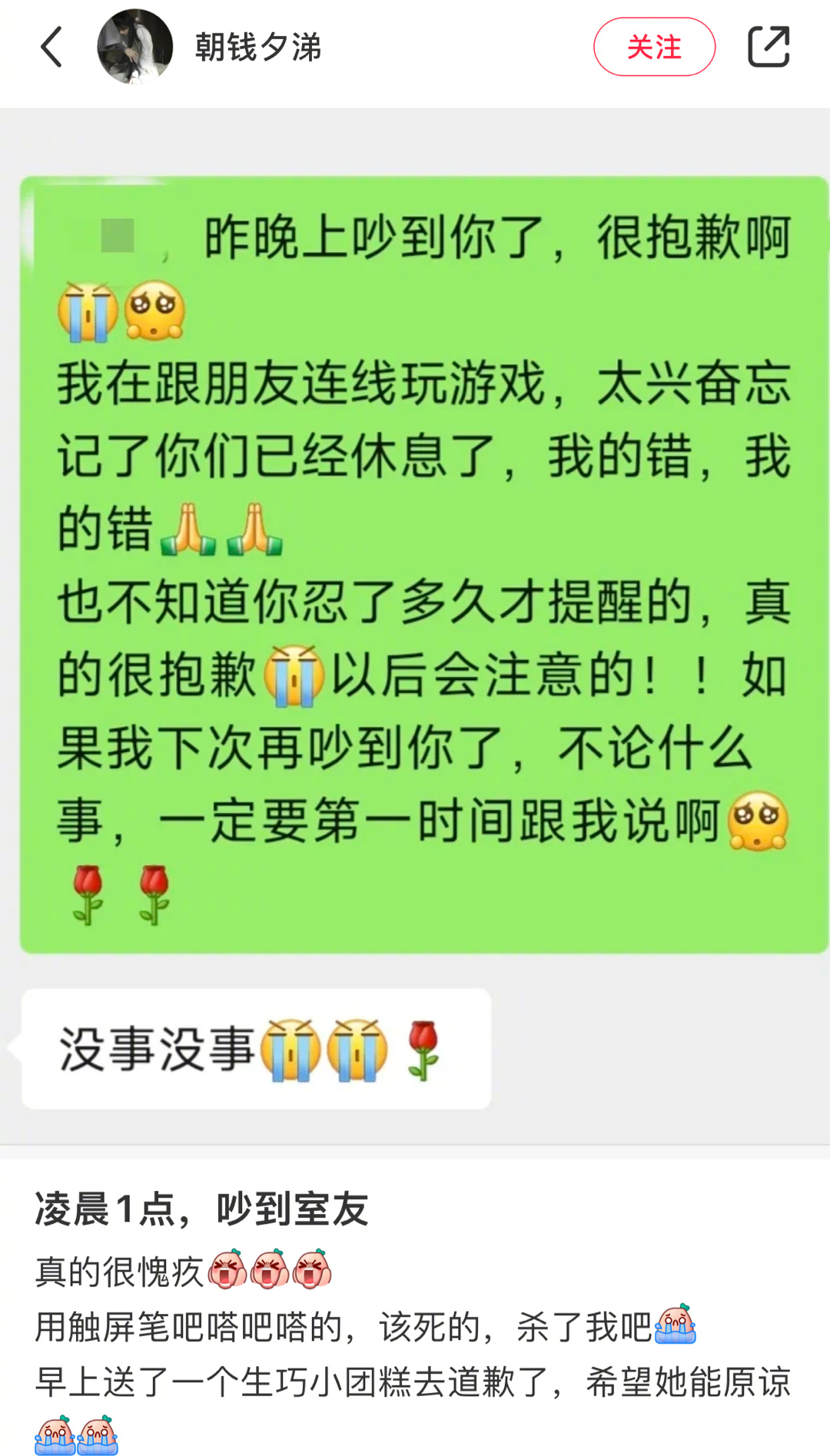Open 朝钱夕涕's profile avatar

point(134,47)
